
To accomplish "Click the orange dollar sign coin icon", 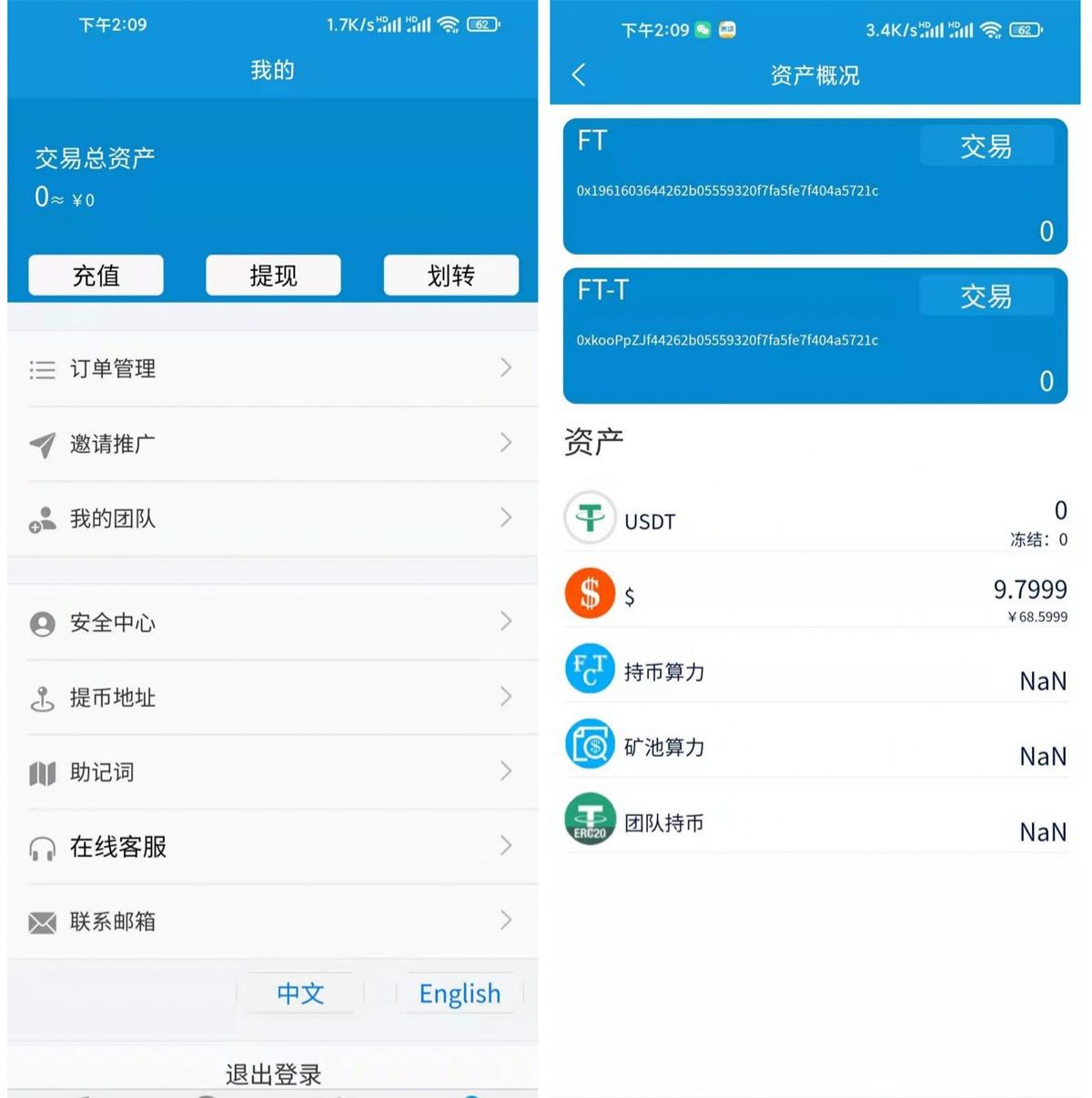I will (x=590, y=593).
